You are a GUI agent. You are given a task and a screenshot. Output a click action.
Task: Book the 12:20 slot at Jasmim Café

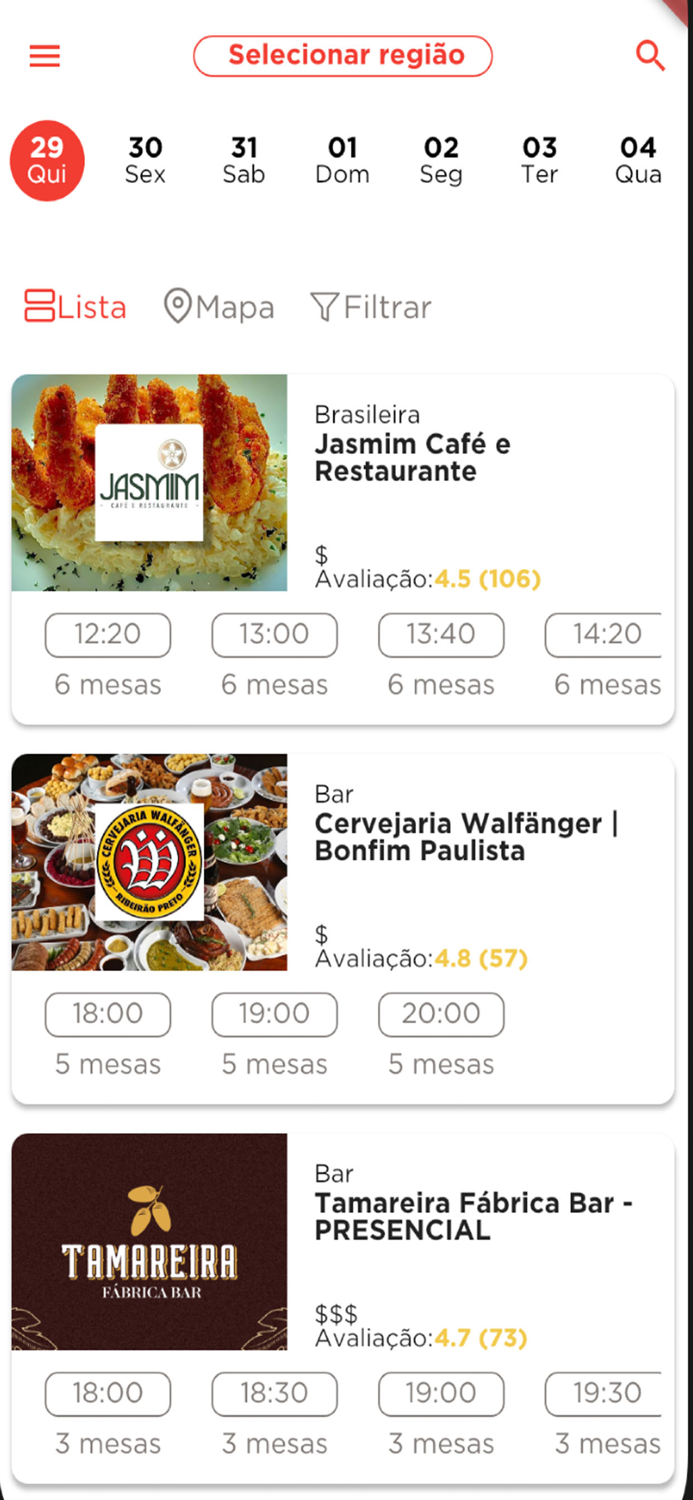[x=108, y=635]
